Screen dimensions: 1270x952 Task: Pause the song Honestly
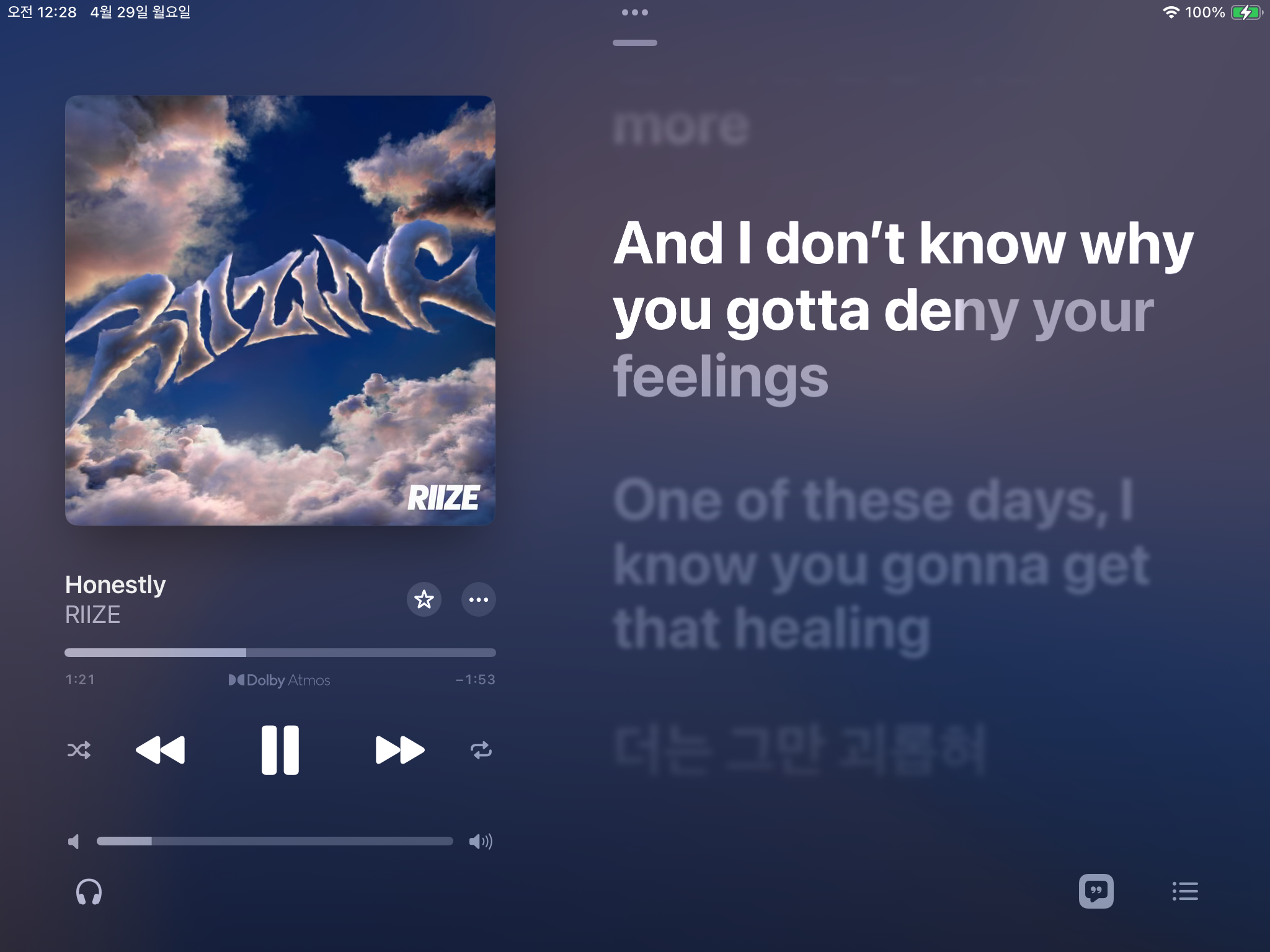click(280, 750)
